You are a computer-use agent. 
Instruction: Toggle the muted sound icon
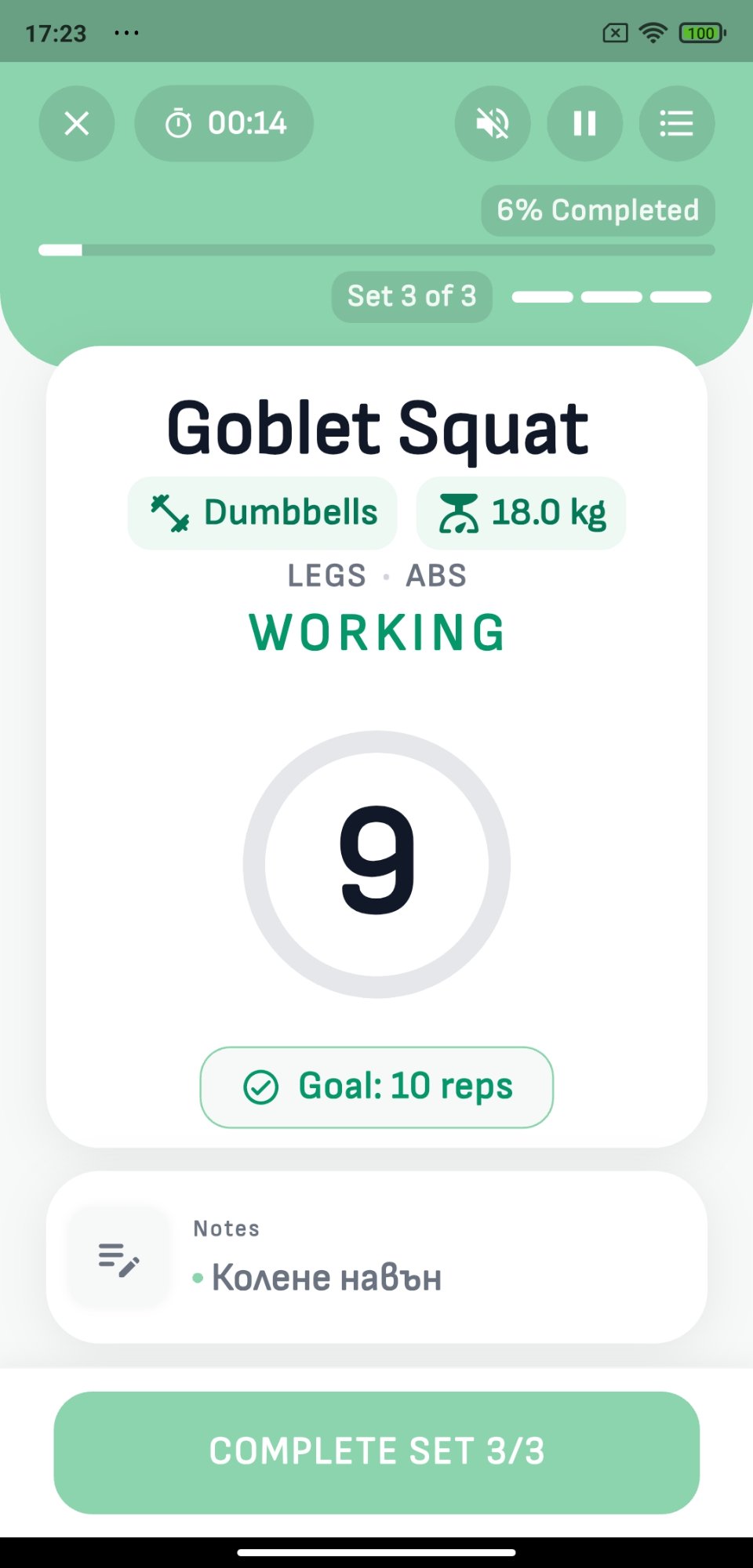click(x=493, y=123)
